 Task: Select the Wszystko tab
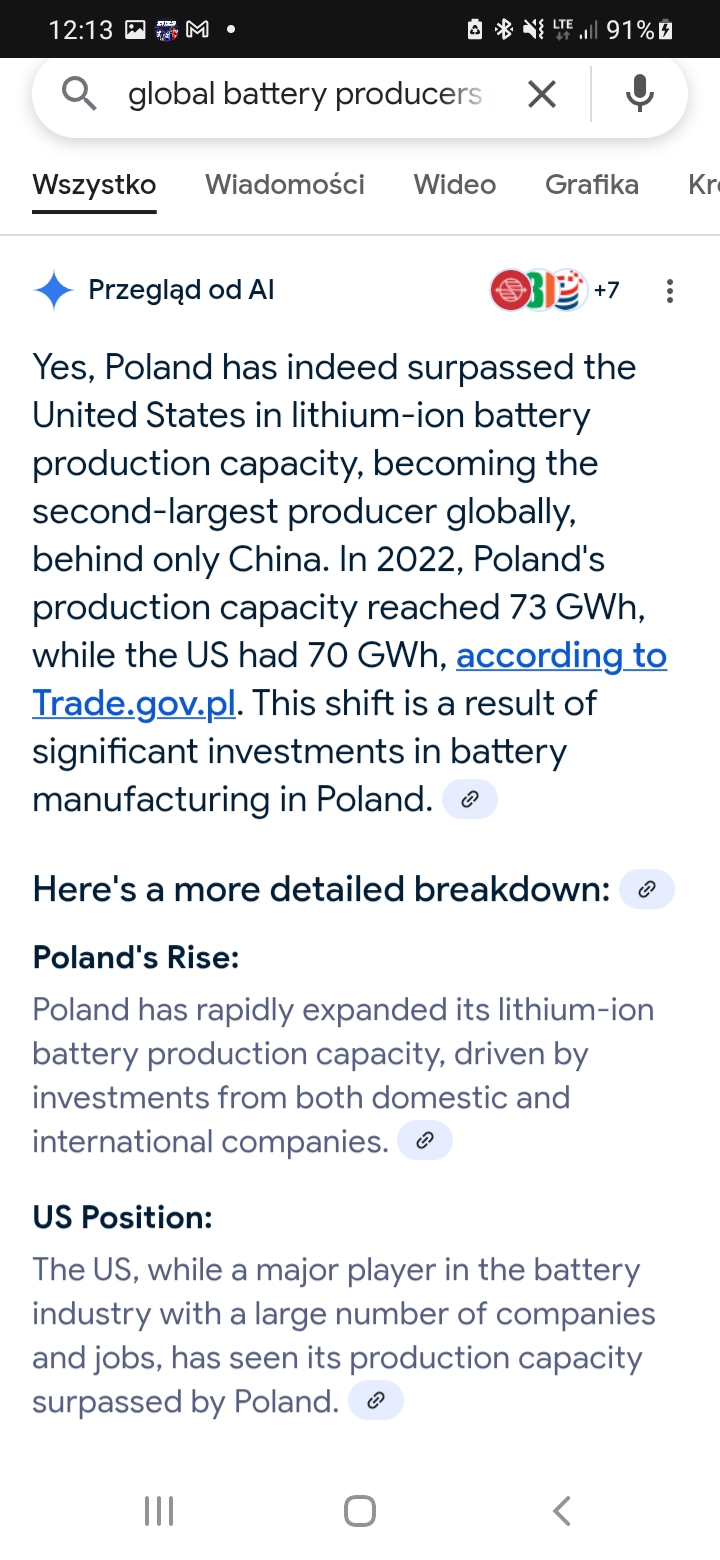pos(94,184)
